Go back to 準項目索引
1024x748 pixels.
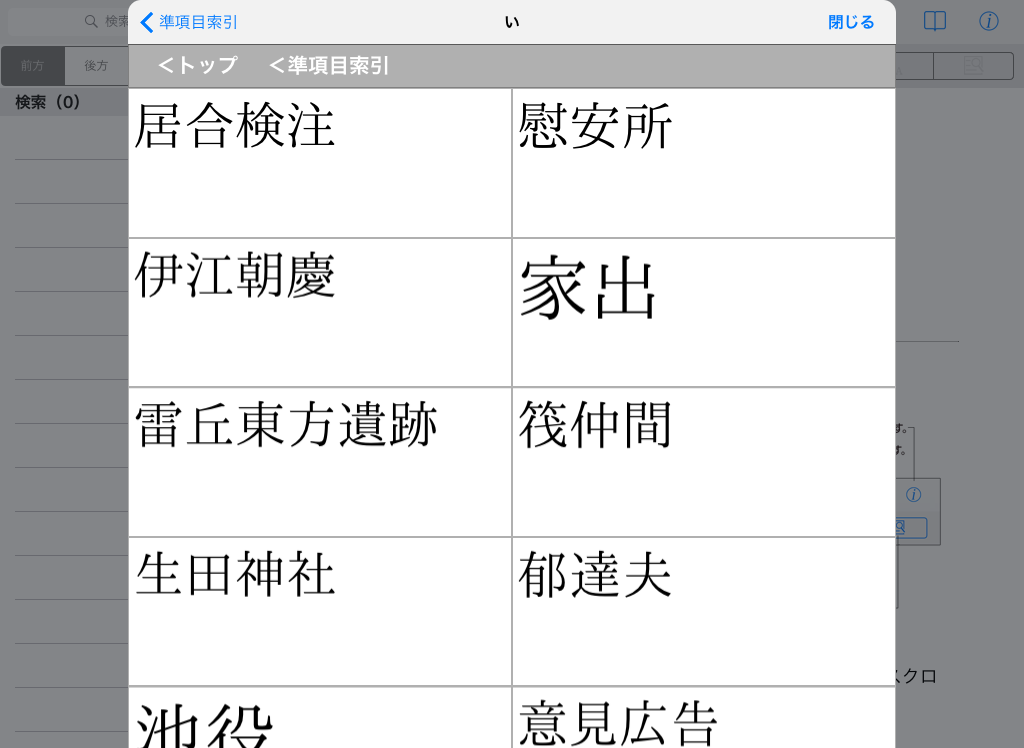(x=189, y=22)
